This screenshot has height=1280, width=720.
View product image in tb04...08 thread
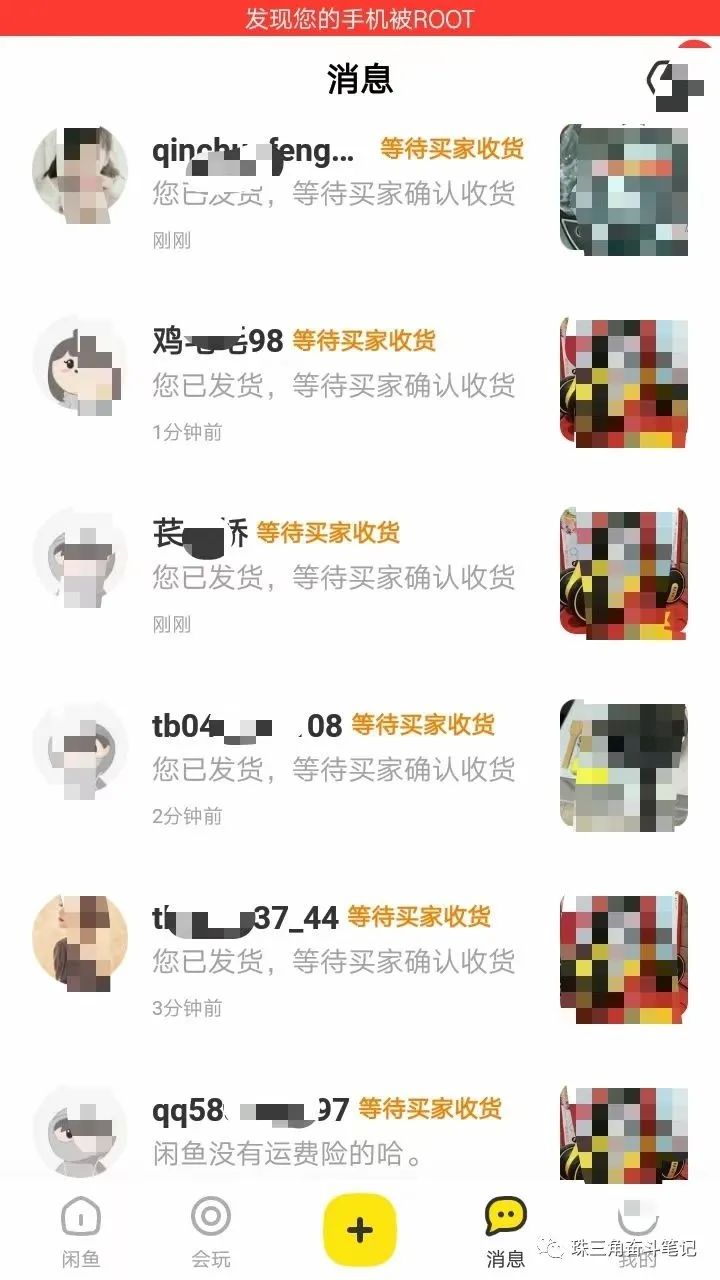(623, 766)
